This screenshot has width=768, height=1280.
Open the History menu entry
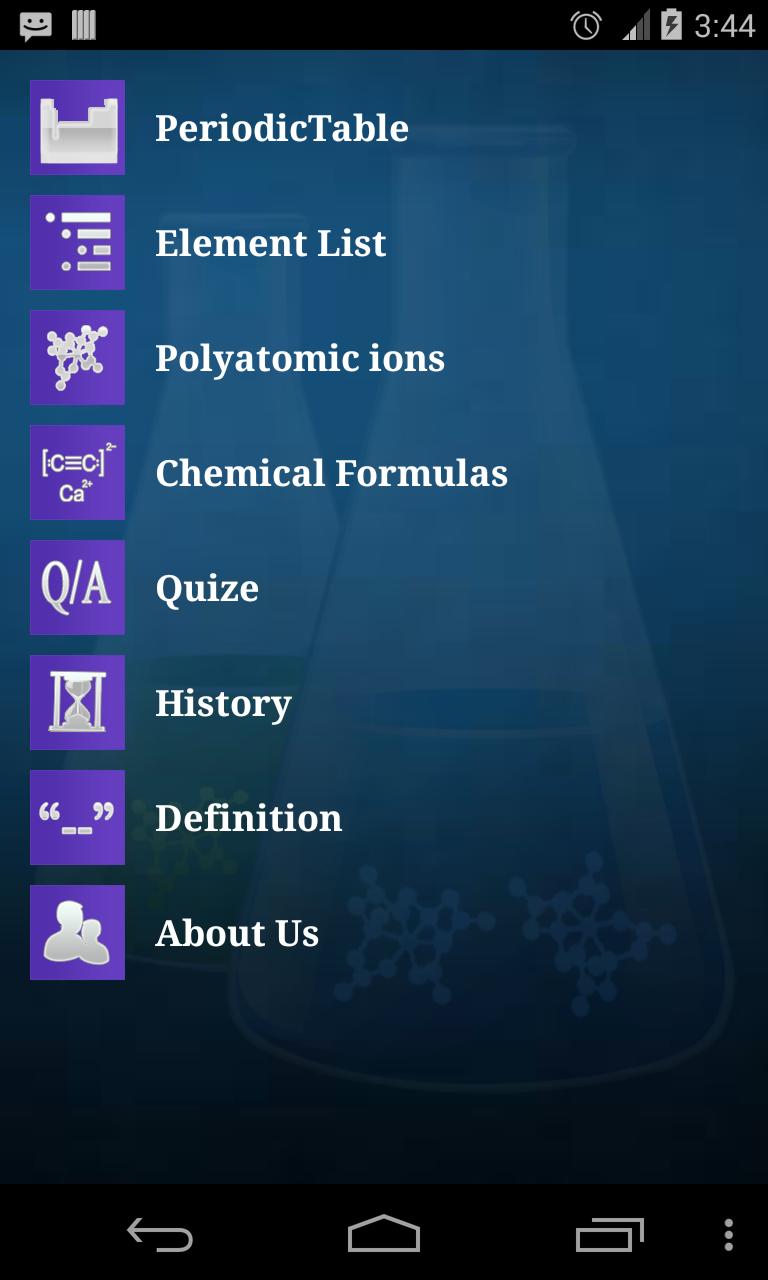coord(223,702)
